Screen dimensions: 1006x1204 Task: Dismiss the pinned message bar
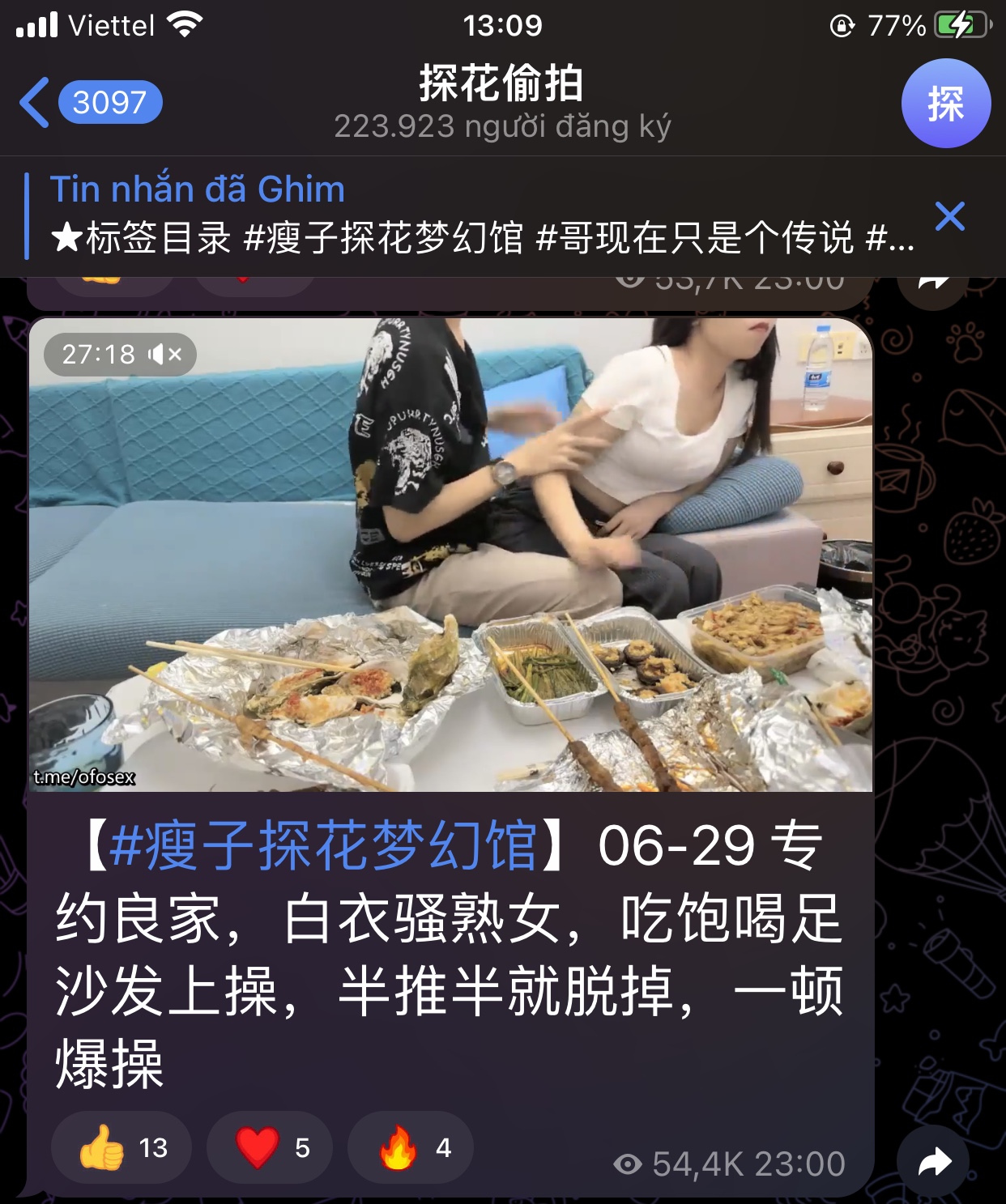click(949, 216)
